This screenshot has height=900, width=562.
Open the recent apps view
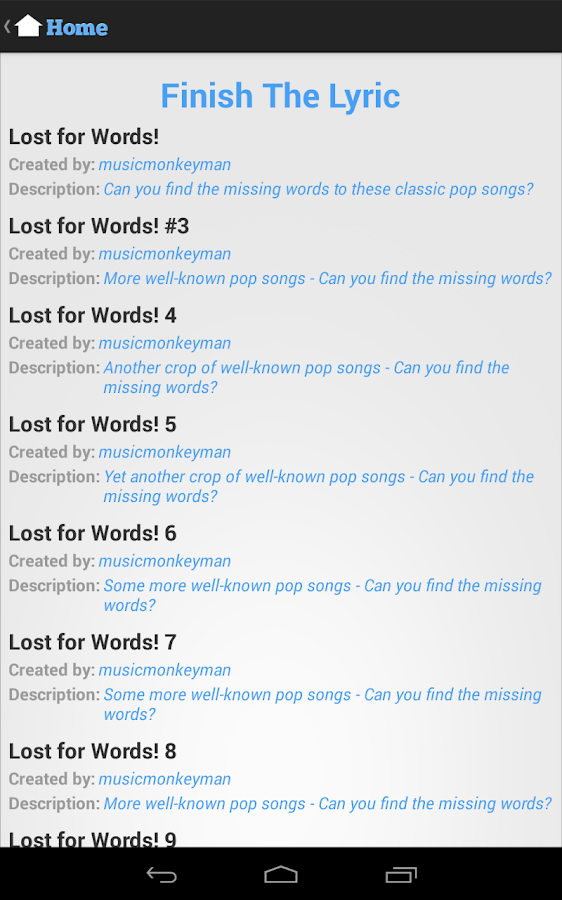click(x=401, y=874)
